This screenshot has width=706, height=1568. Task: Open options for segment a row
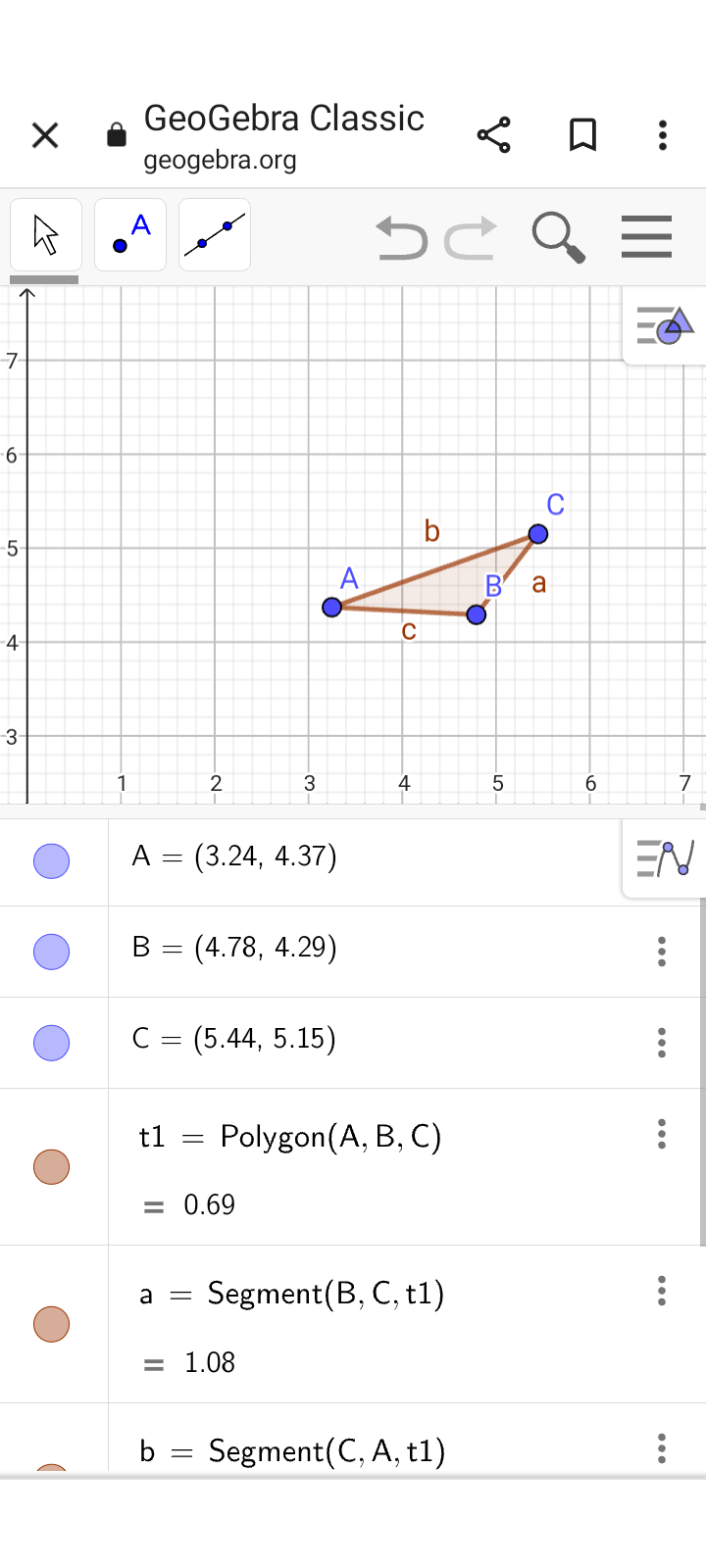click(x=662, y=1291)
